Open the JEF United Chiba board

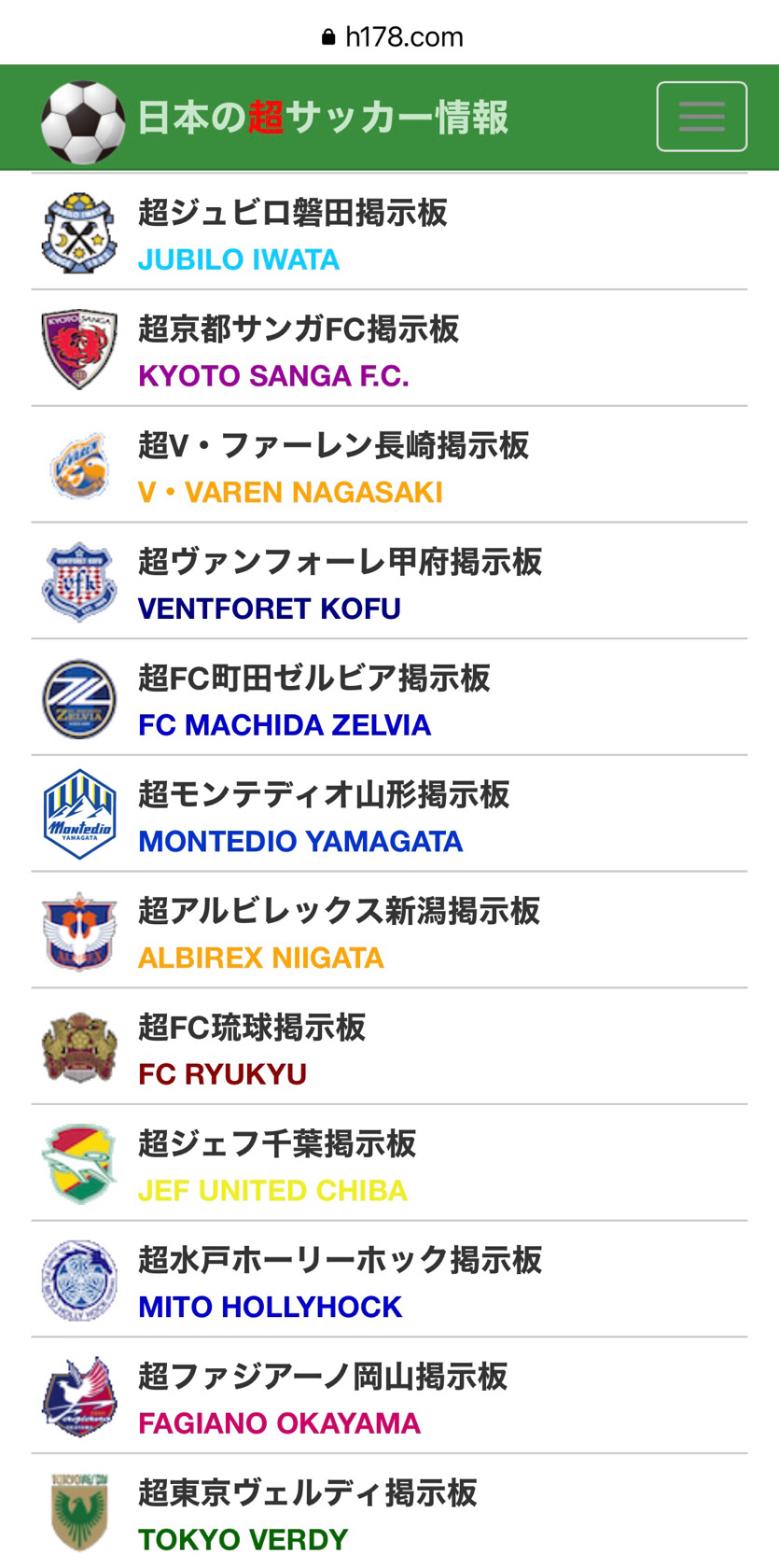(x=389, y=1163)
